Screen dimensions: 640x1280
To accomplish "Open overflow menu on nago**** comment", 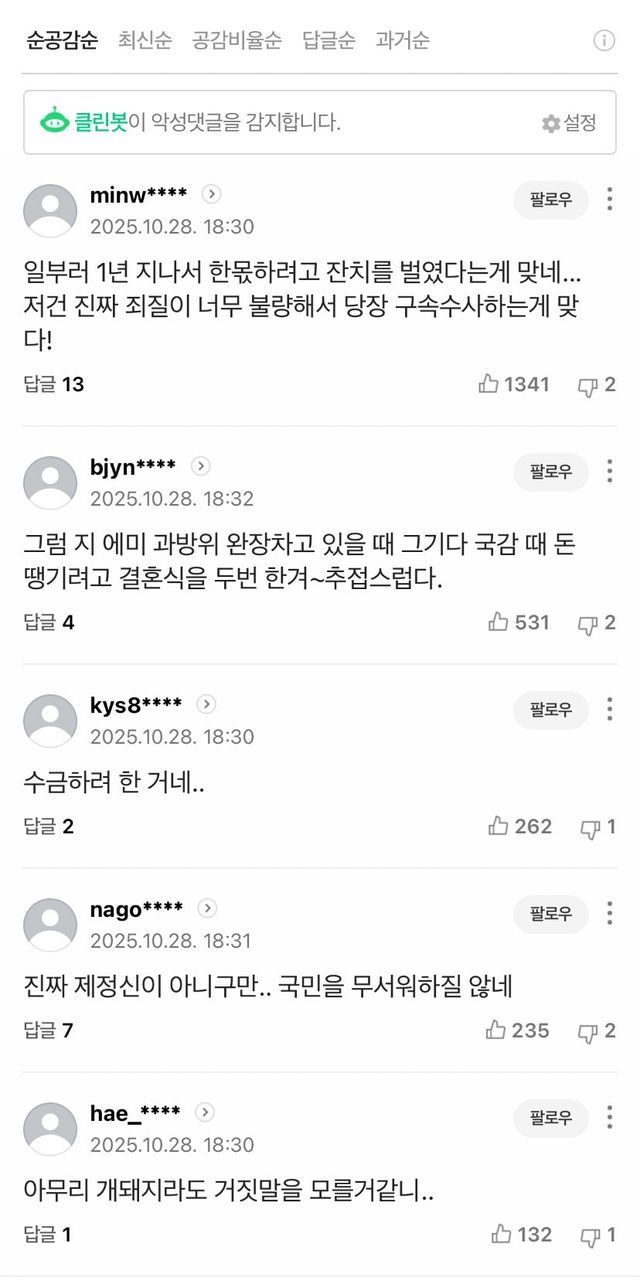I will pos(609,913).
